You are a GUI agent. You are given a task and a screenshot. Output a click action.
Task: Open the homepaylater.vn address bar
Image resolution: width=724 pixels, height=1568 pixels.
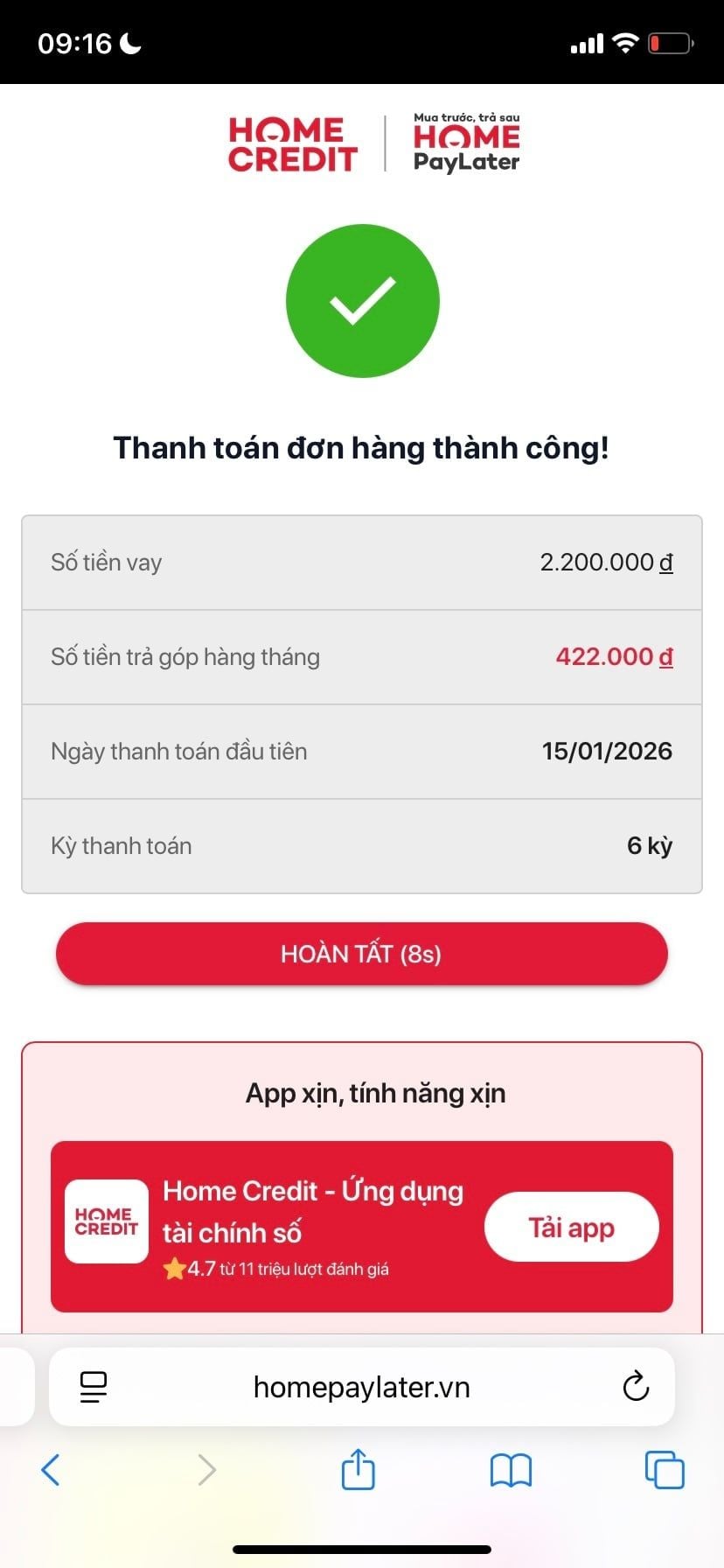[x=361, y=1387]
